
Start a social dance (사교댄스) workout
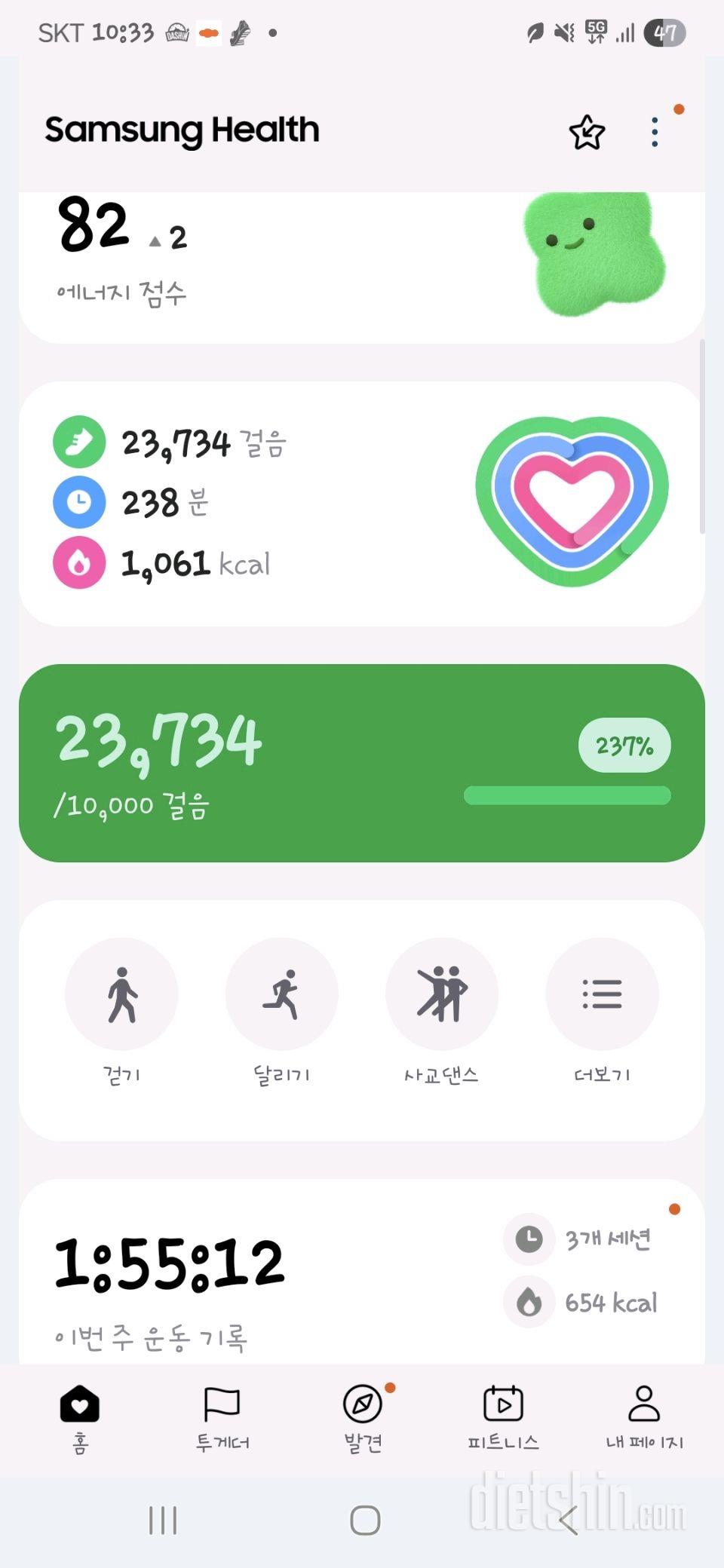(x=442, y=994)
